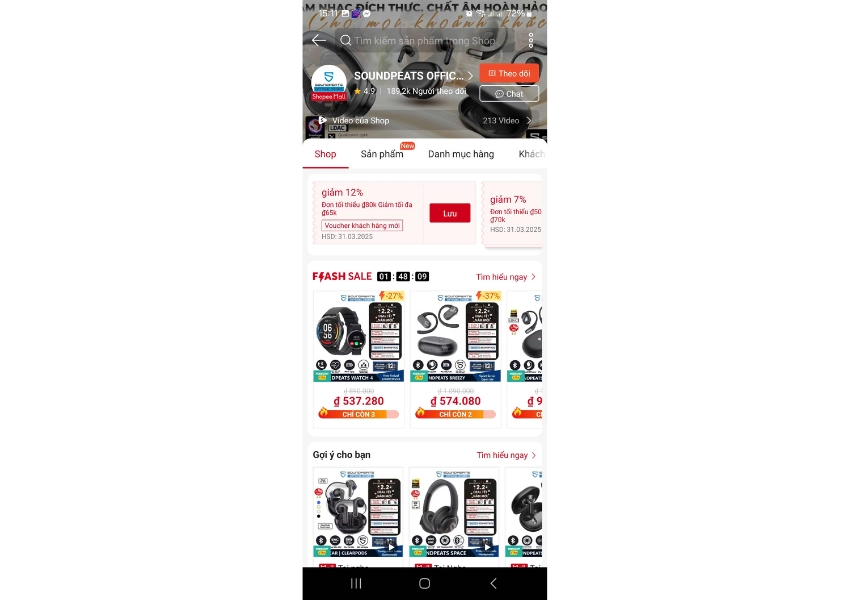850x600 pixels.
Task: Open Gợi ý cho bạn Tìm hiểu ngay link
Action: tap(506, 455)
